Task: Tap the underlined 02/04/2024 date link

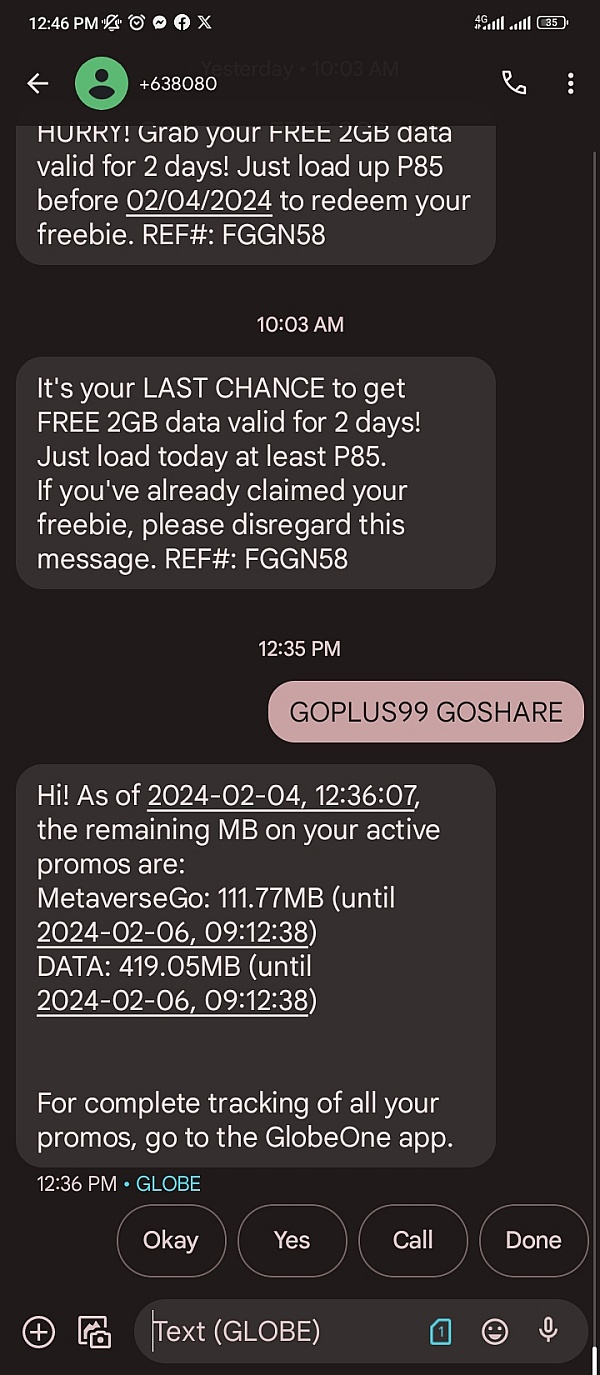Action: [x=199, y=201]
